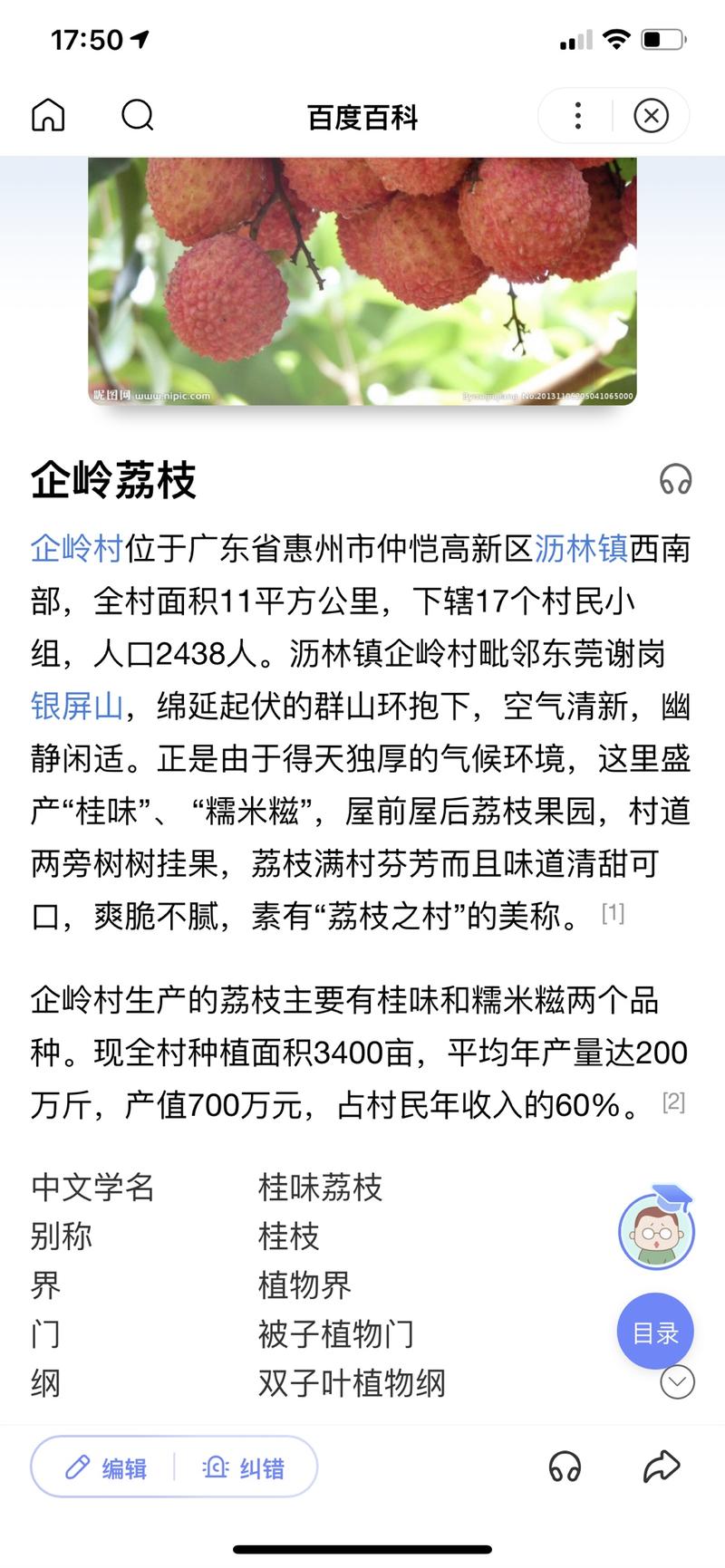Play audio from the bottom headphone icon

click(565, 1467)
